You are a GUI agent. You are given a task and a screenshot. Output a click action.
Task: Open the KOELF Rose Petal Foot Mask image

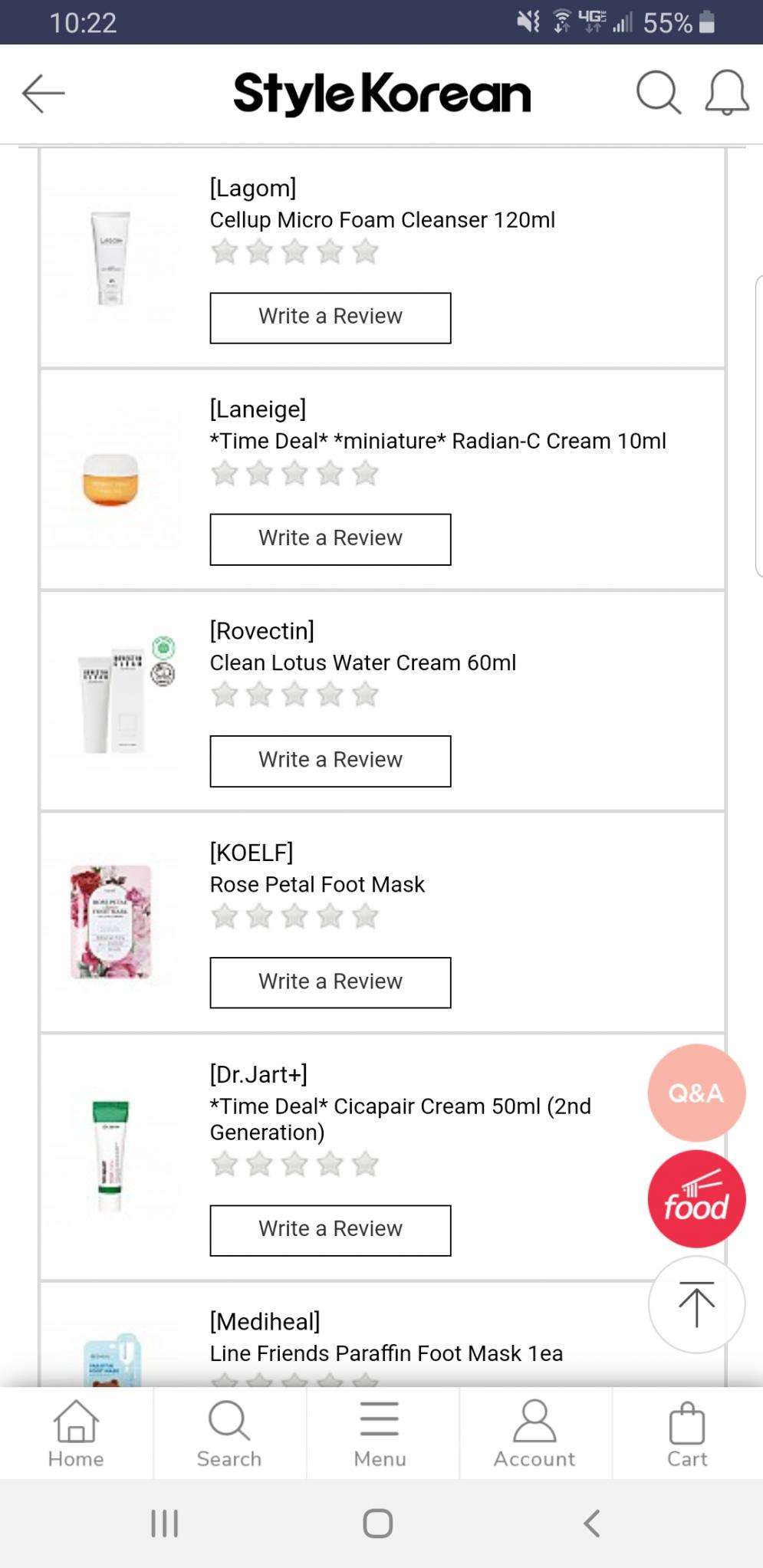[x=111, y=922]
